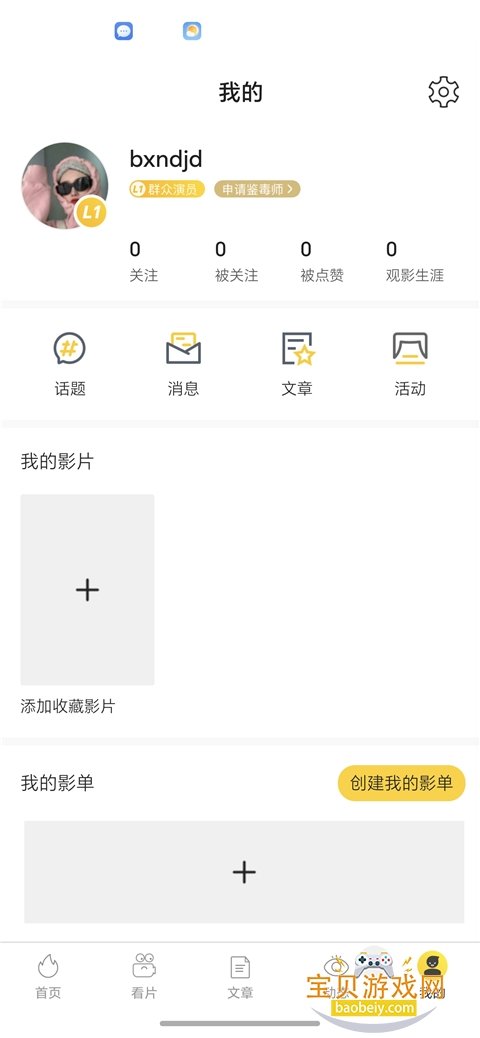Open the 活动 activities section
The image size is (480, 1038).
tap(410, 364)
